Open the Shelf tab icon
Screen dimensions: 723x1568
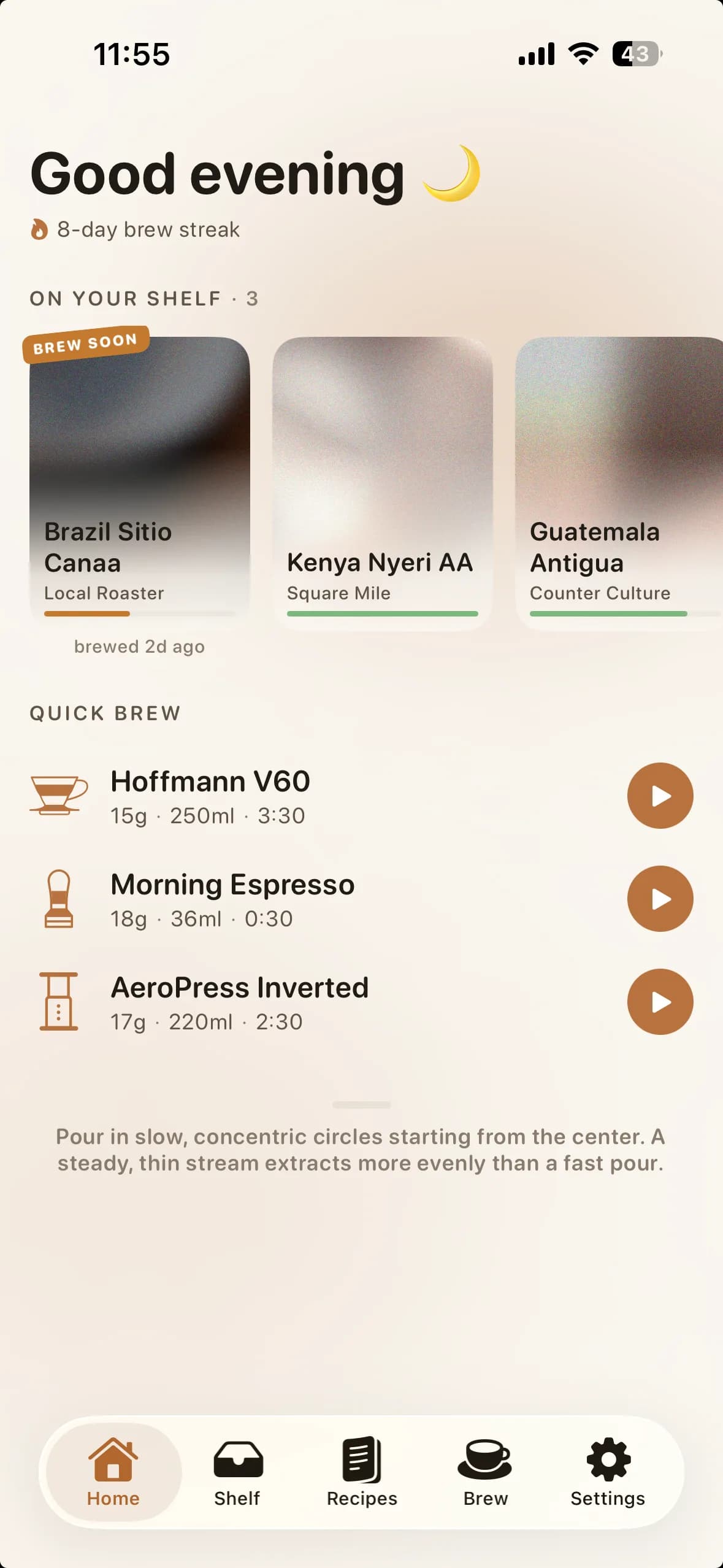[237, 1469]
